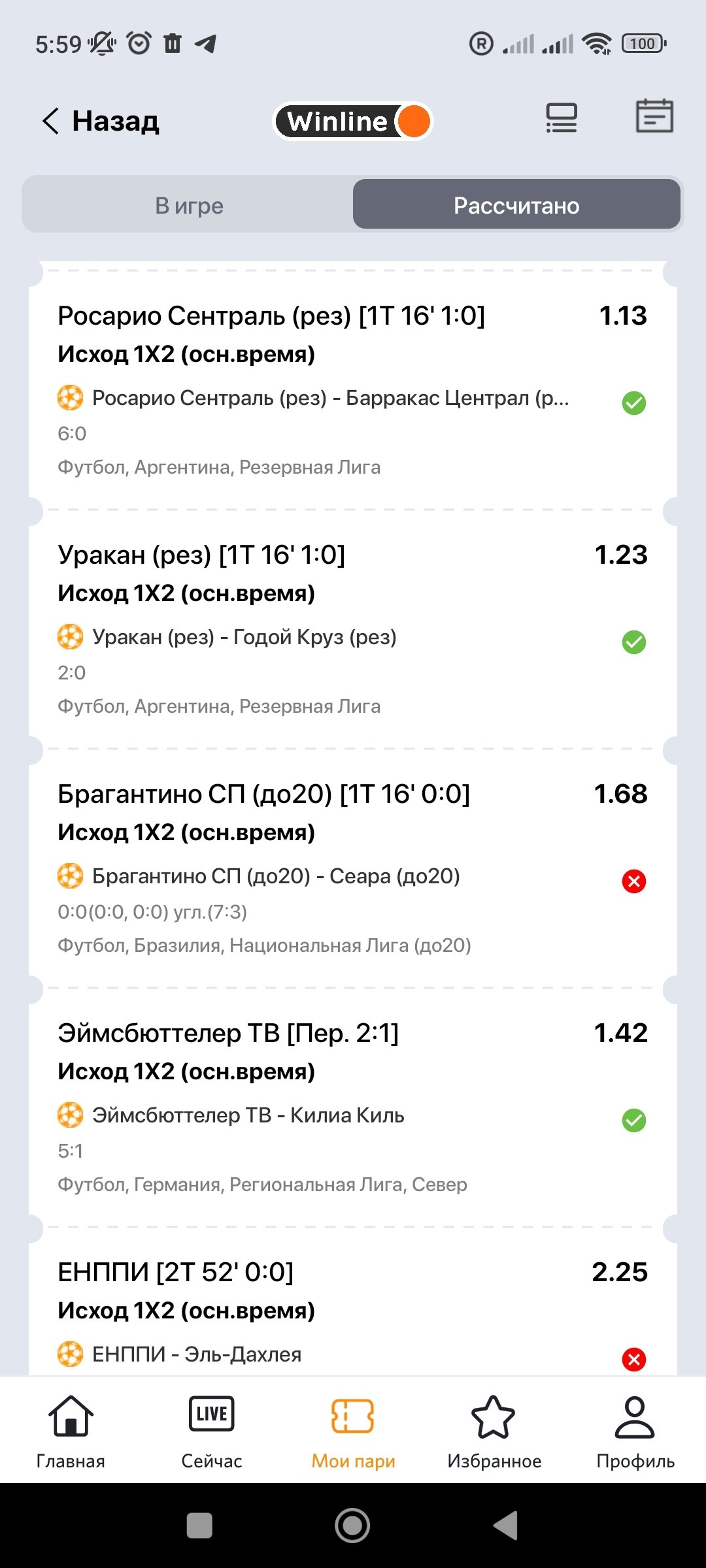The height and width of the screenshot is (1568, 706).
Task: Open the calendar icon in header
Action: pos(654,117)
